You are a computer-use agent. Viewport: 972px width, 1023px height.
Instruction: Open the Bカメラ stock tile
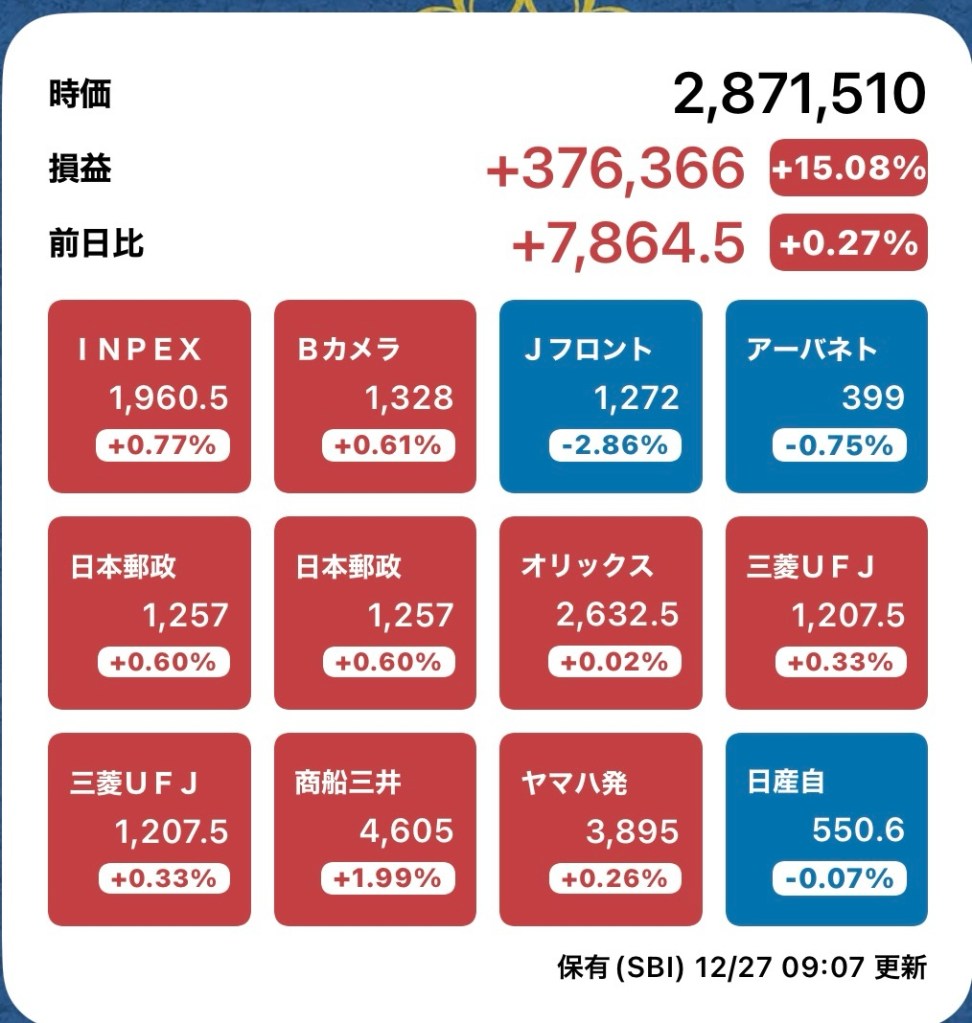point(375,397)
